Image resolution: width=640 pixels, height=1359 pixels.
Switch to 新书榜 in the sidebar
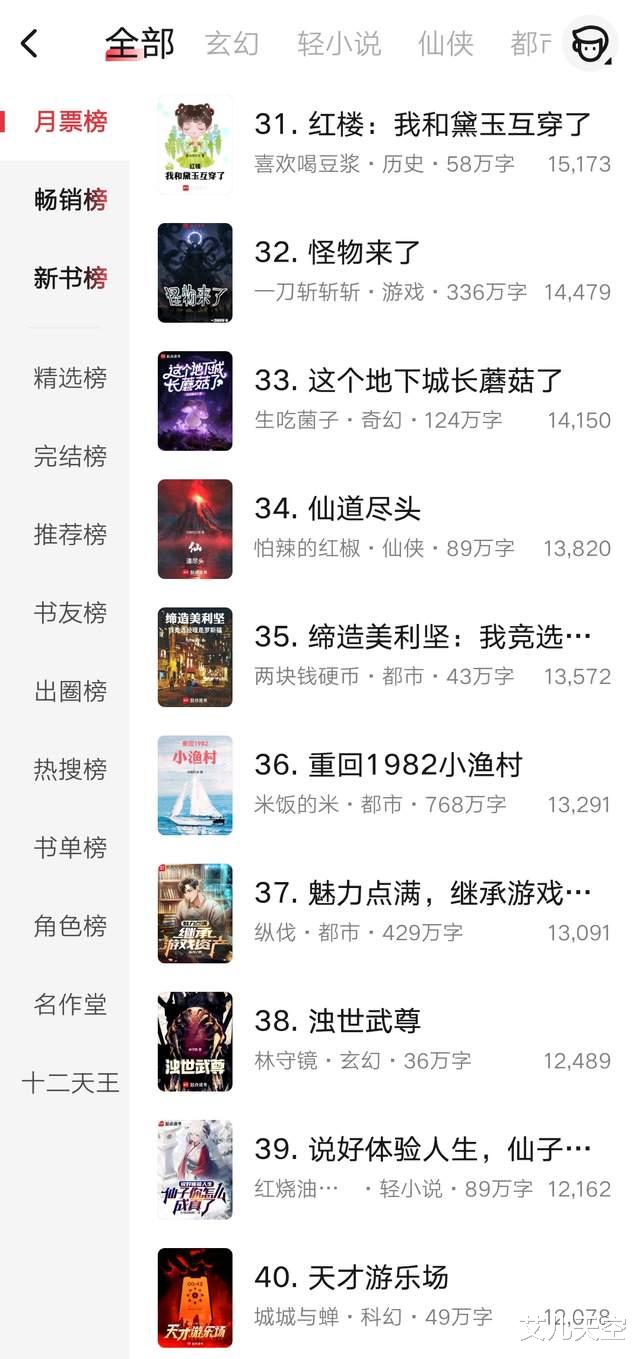tap(70, 278)
